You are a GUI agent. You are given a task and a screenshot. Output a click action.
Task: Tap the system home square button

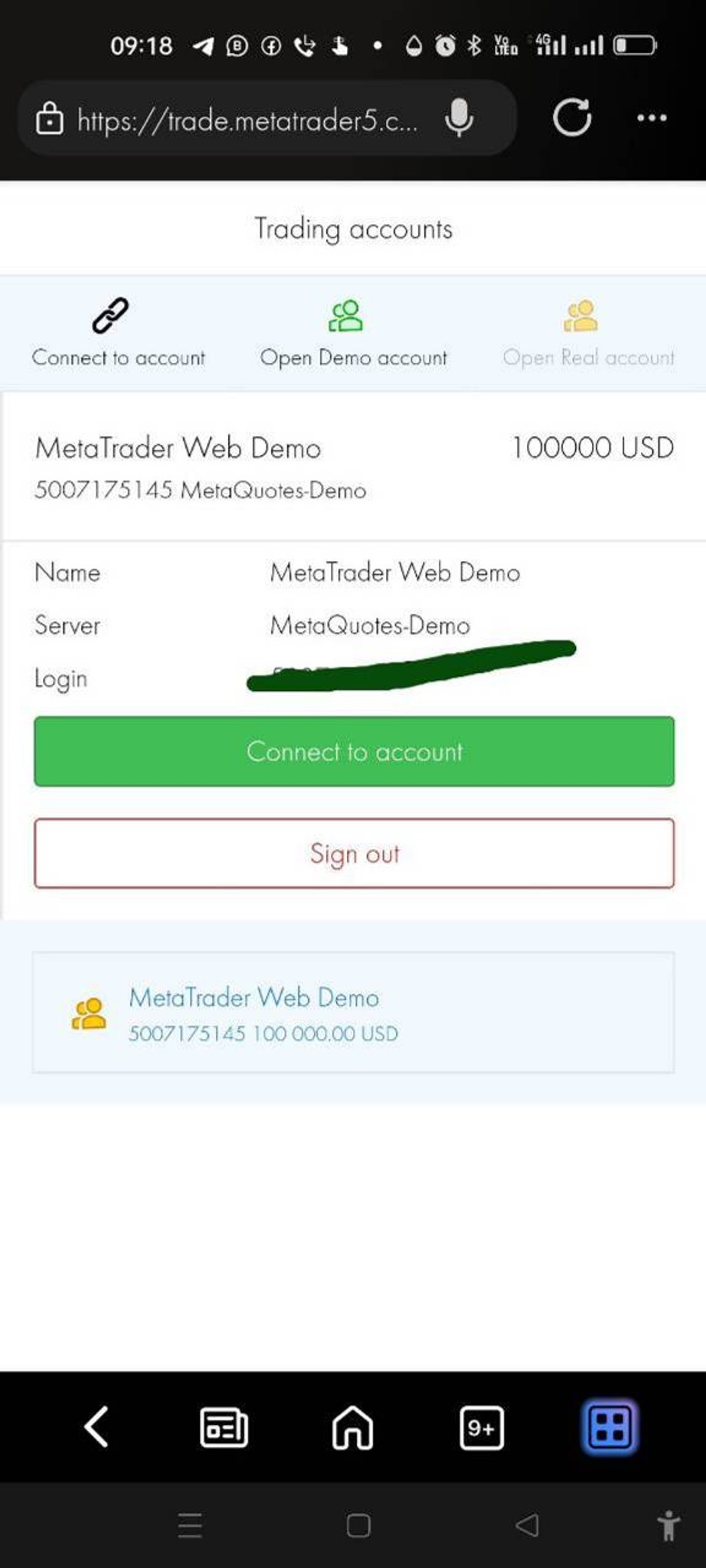coord(358,1525)
